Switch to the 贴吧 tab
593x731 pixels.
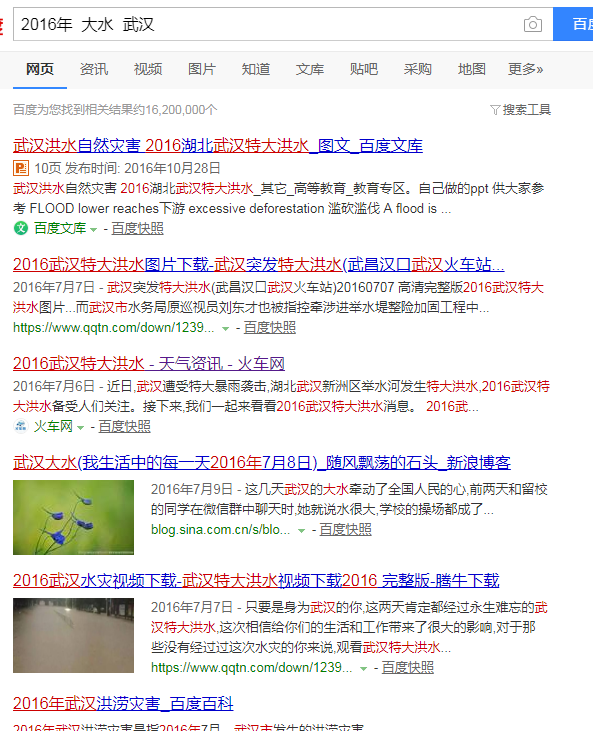point(364,69)
